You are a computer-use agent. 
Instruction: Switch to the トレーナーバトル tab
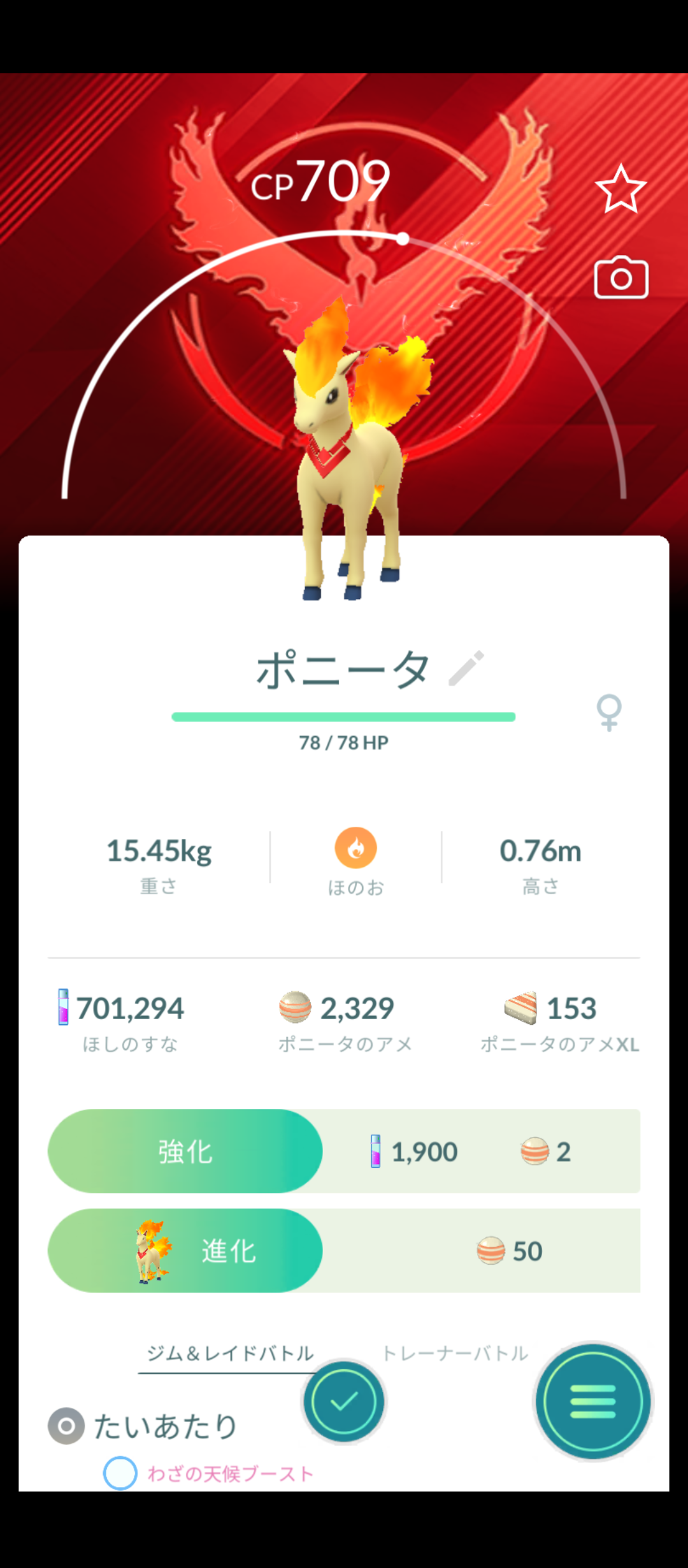(455, 1353)
